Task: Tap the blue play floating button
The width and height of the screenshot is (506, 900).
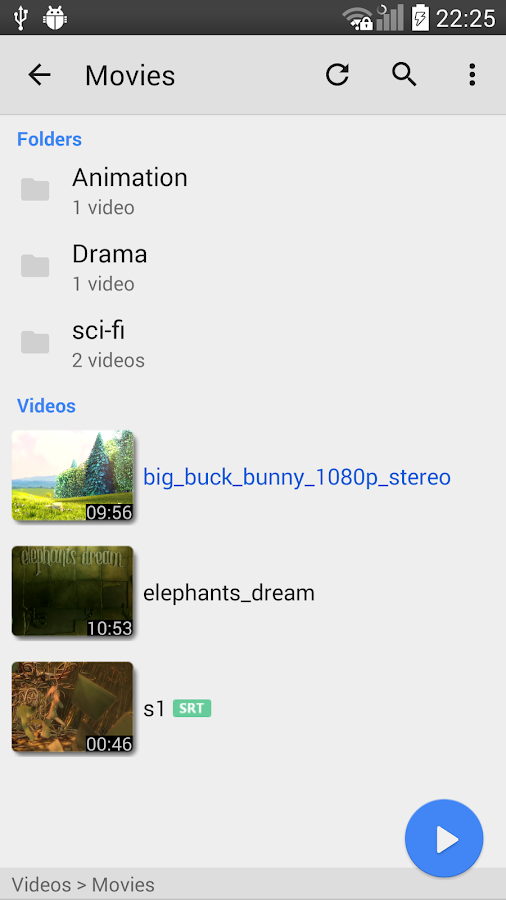Action: pos(444,838)
